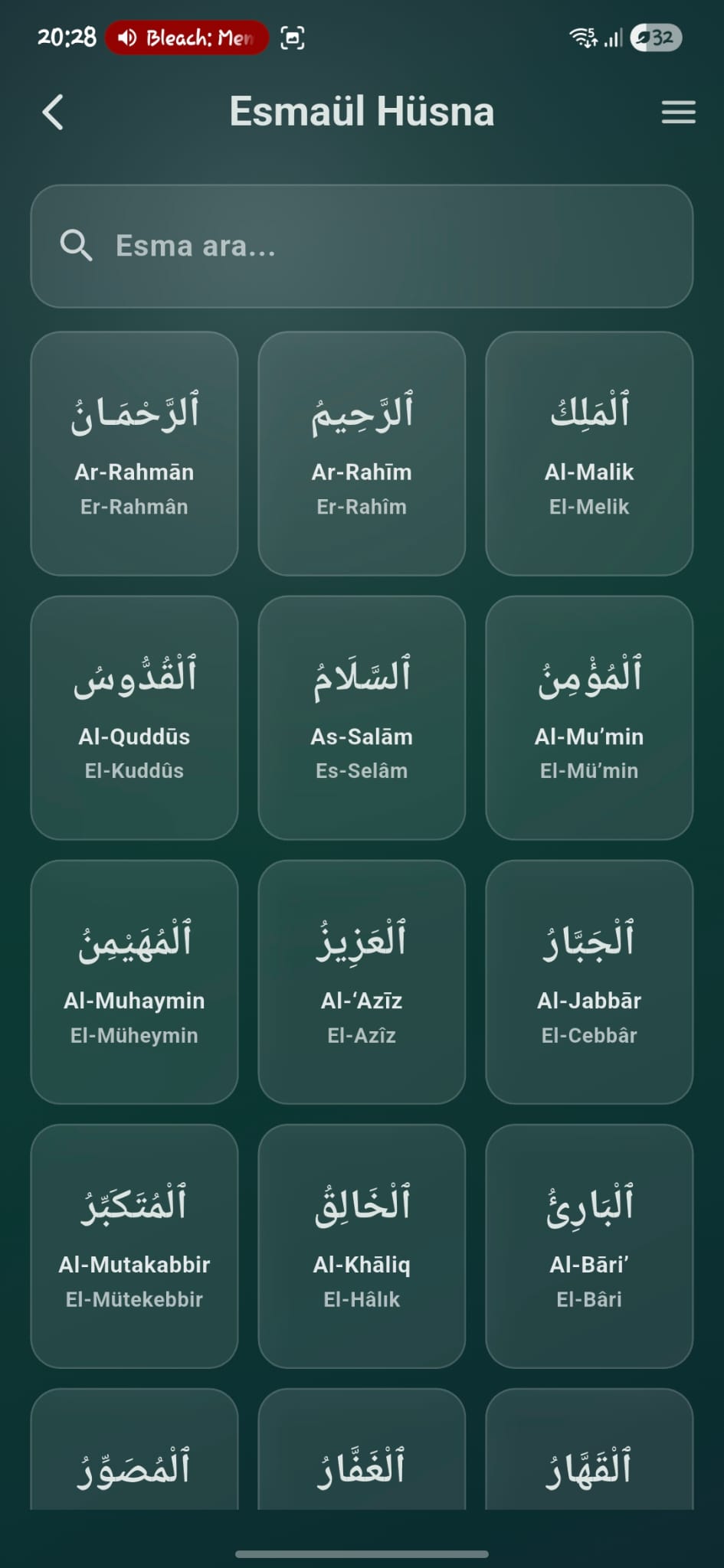Open the Al-Khāliq card
The width and height of the screenshot is (724, 1568).
click(x=362, y=1246)
